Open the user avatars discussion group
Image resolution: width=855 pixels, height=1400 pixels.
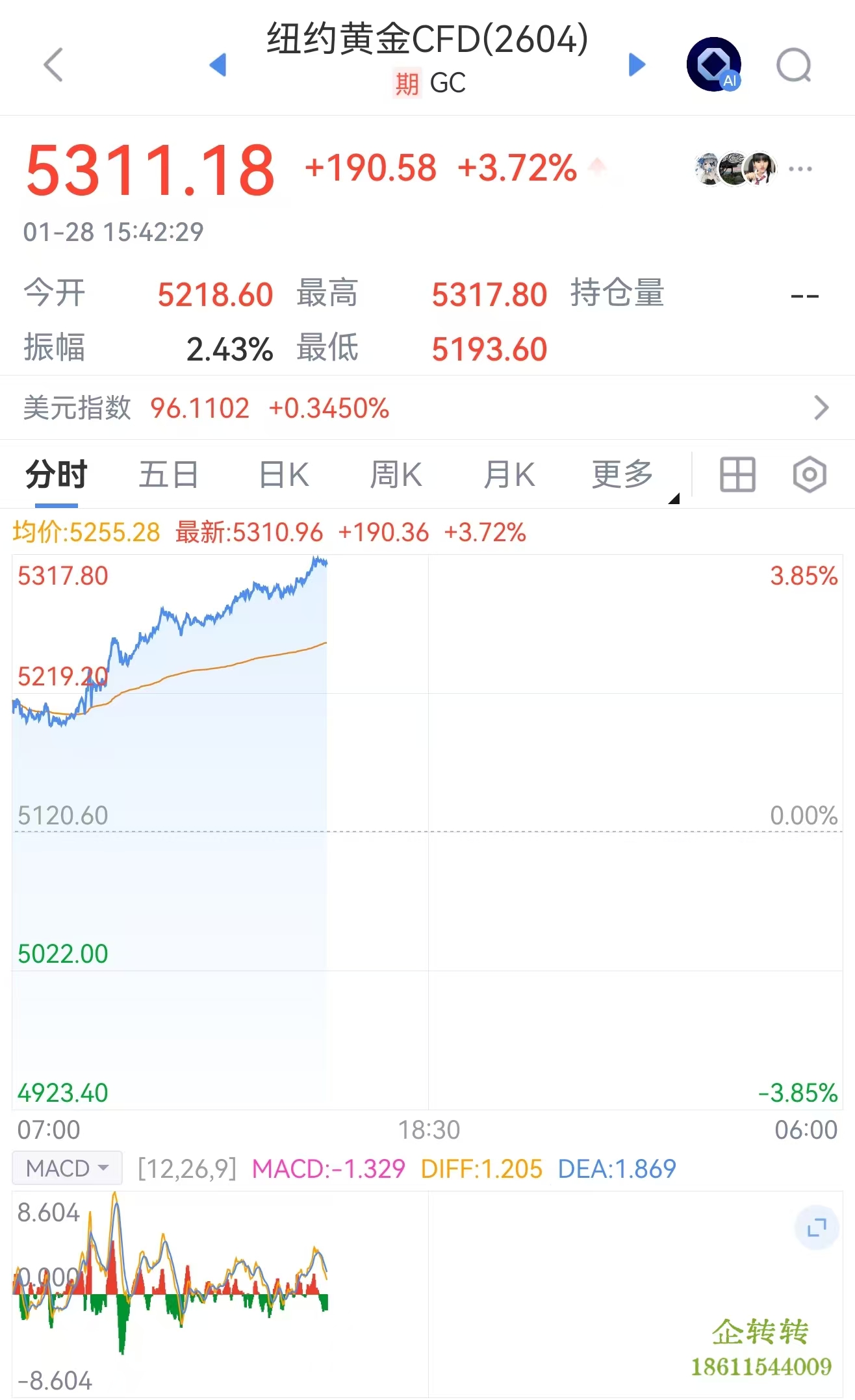pyautogui.click(x=736, y=169)
